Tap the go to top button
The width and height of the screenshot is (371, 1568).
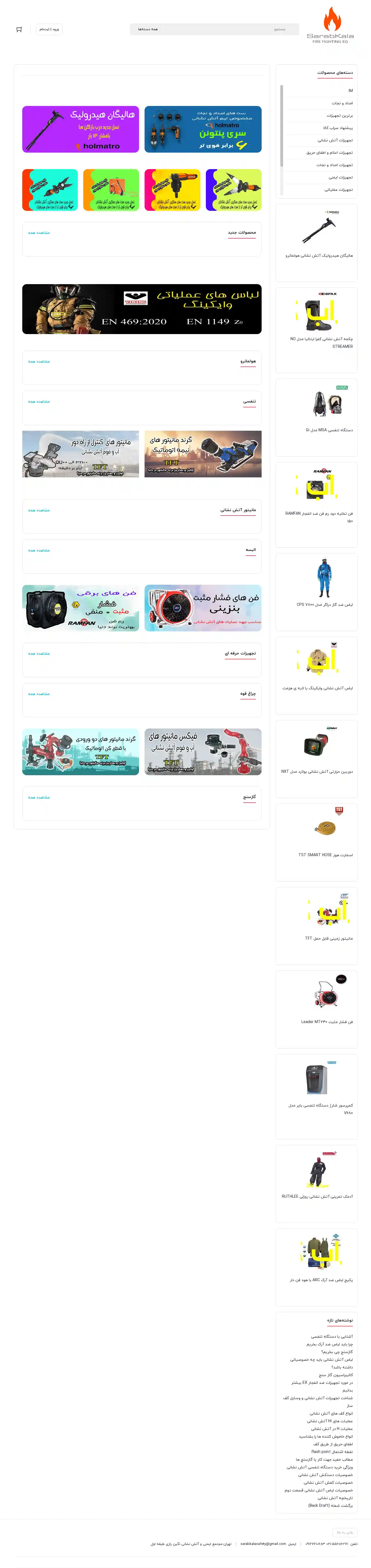tap(344, 1532)
